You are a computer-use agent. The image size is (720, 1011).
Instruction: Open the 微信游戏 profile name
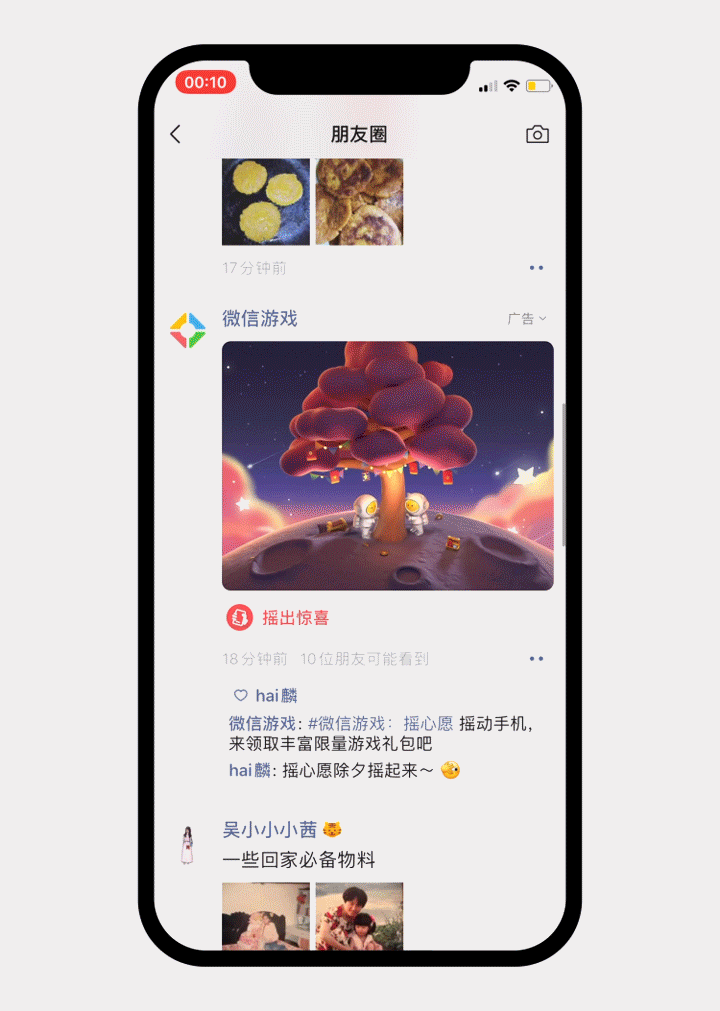(260, 318)
